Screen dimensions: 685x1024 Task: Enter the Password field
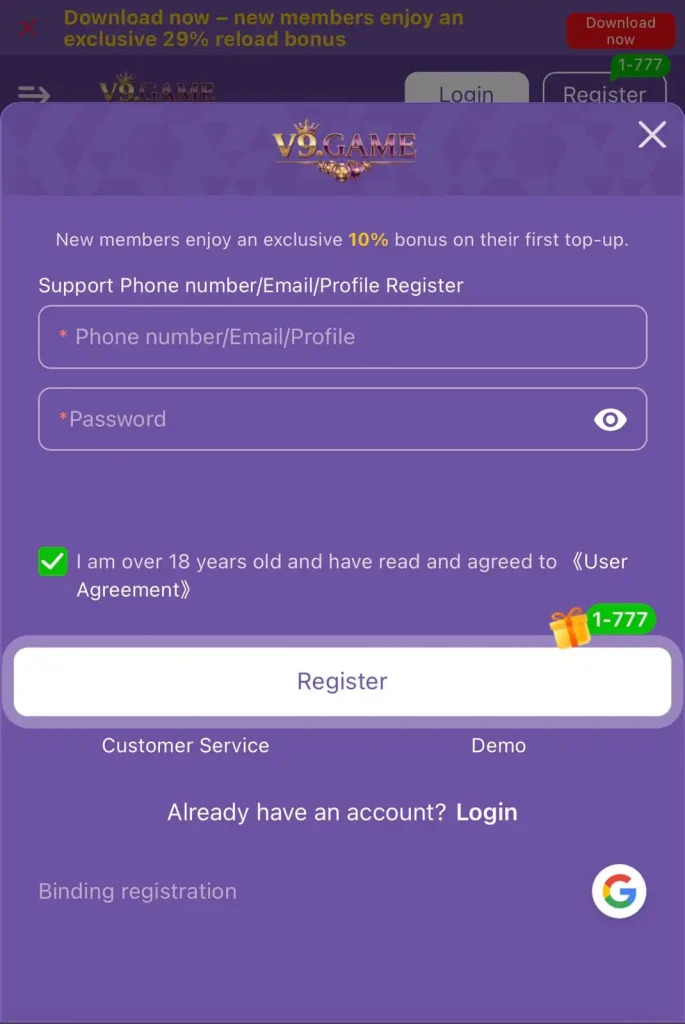[x=310, y=419]
